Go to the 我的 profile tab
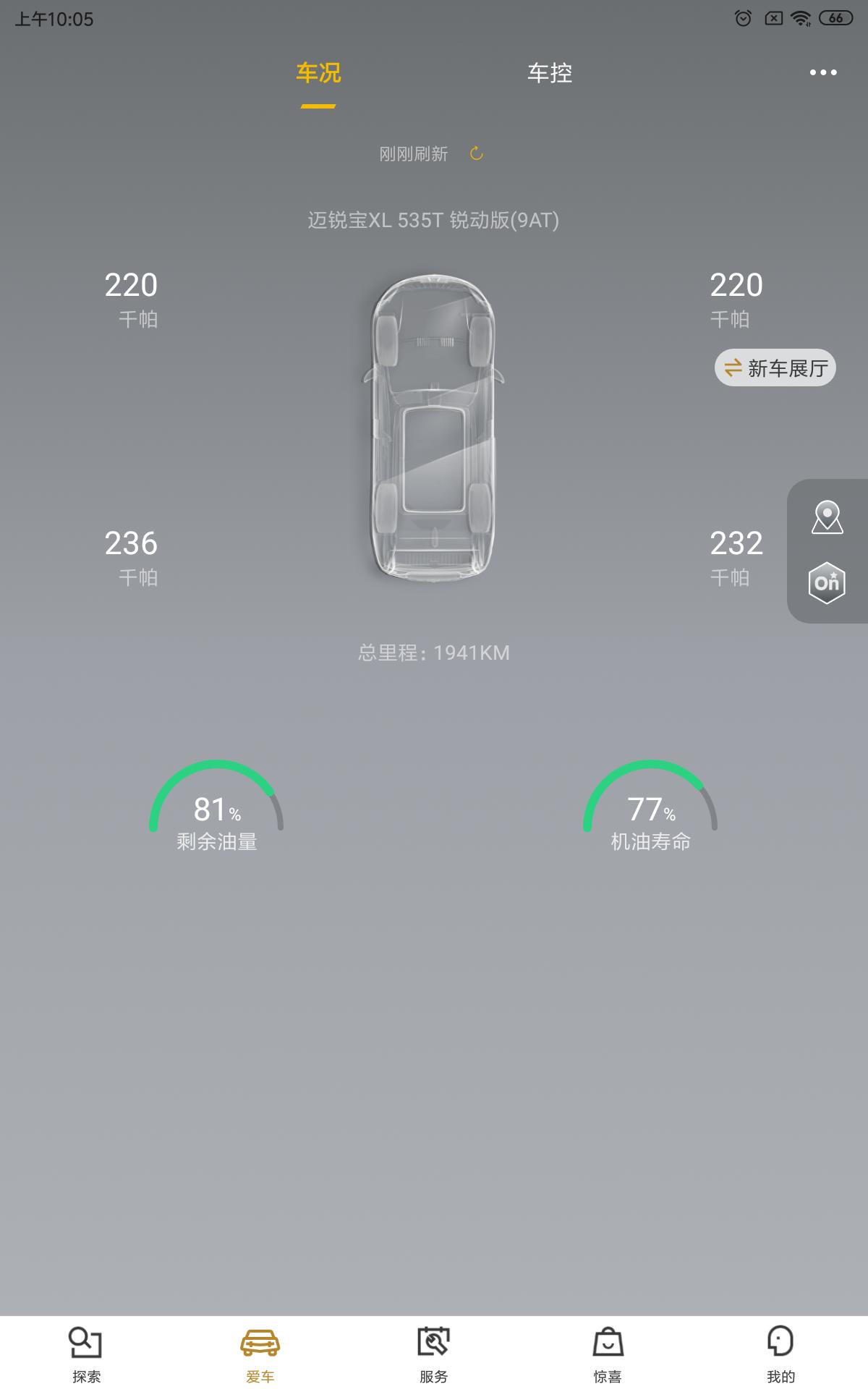The width and height of the screenshot is (868, 1389). 780,1354
